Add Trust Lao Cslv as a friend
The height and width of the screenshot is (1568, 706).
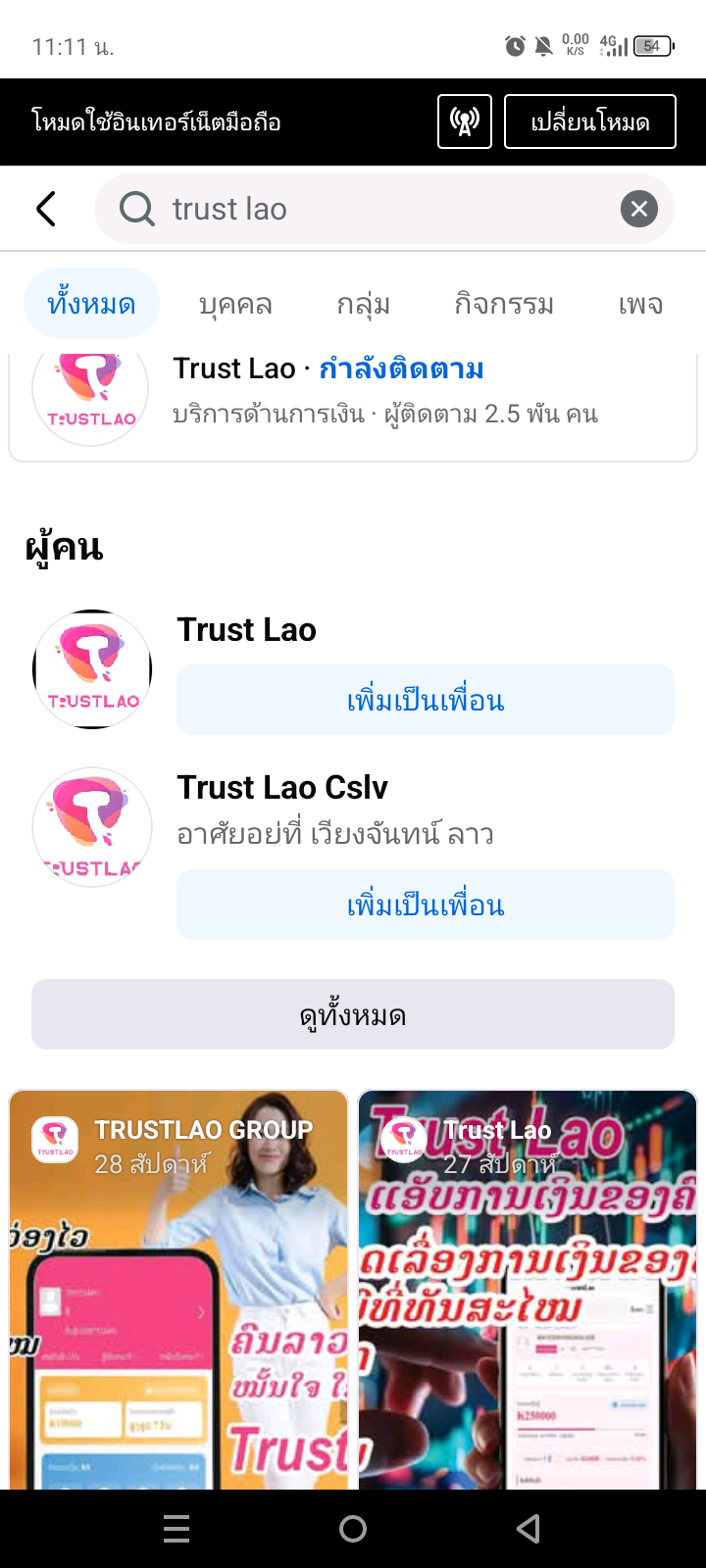(x=425, y=905)
